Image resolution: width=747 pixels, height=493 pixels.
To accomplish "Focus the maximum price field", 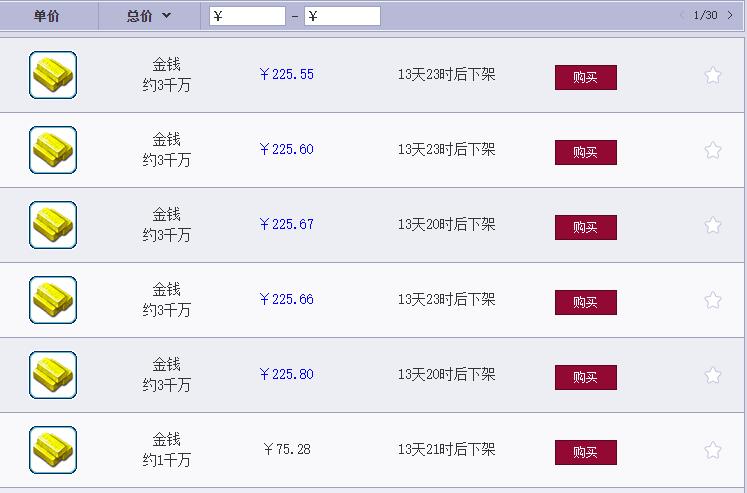I will pos(343,16).
